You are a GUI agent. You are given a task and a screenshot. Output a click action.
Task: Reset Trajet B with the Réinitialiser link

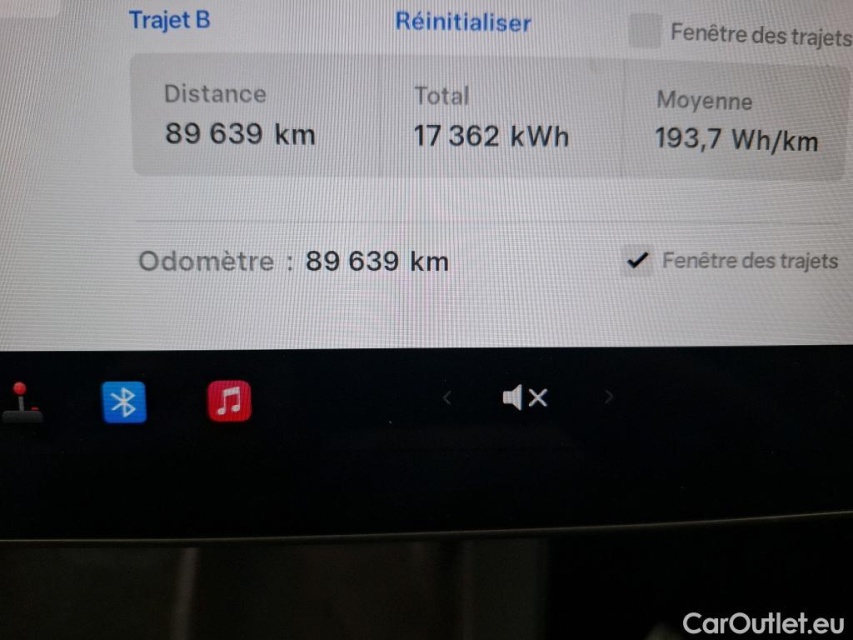coord(463,22)
